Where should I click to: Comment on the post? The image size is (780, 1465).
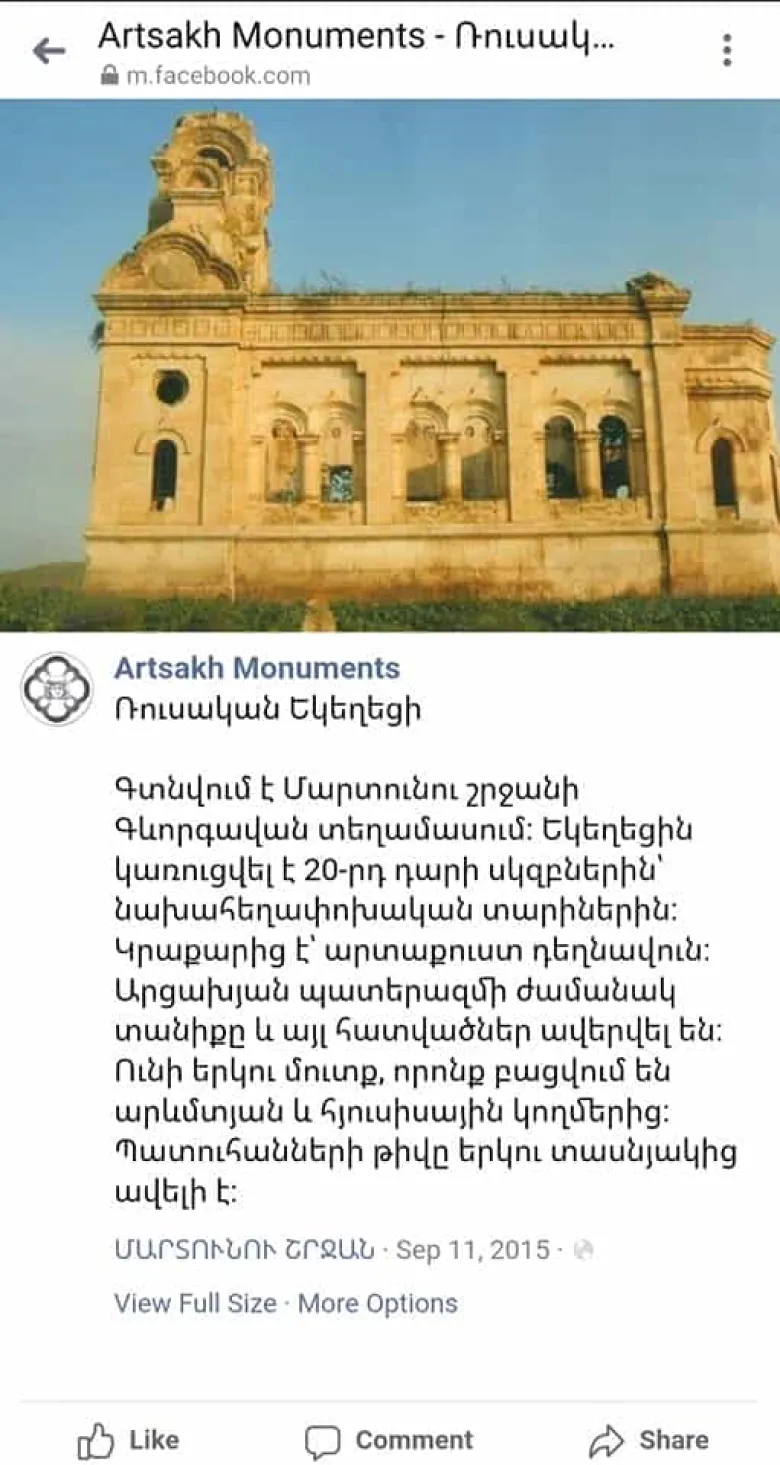click(x=389, y=1440)
